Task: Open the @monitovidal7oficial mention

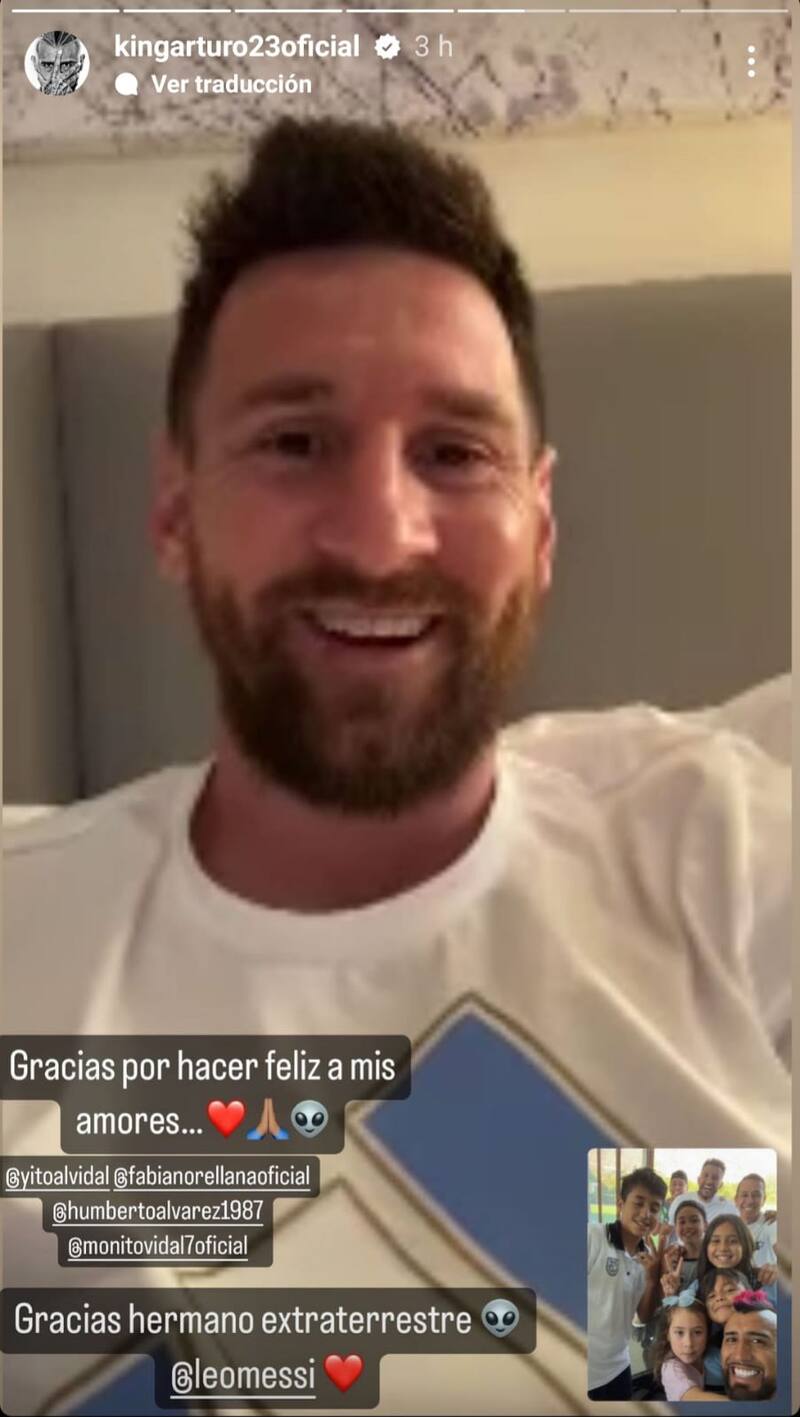Action: [x=157, y=1247]
